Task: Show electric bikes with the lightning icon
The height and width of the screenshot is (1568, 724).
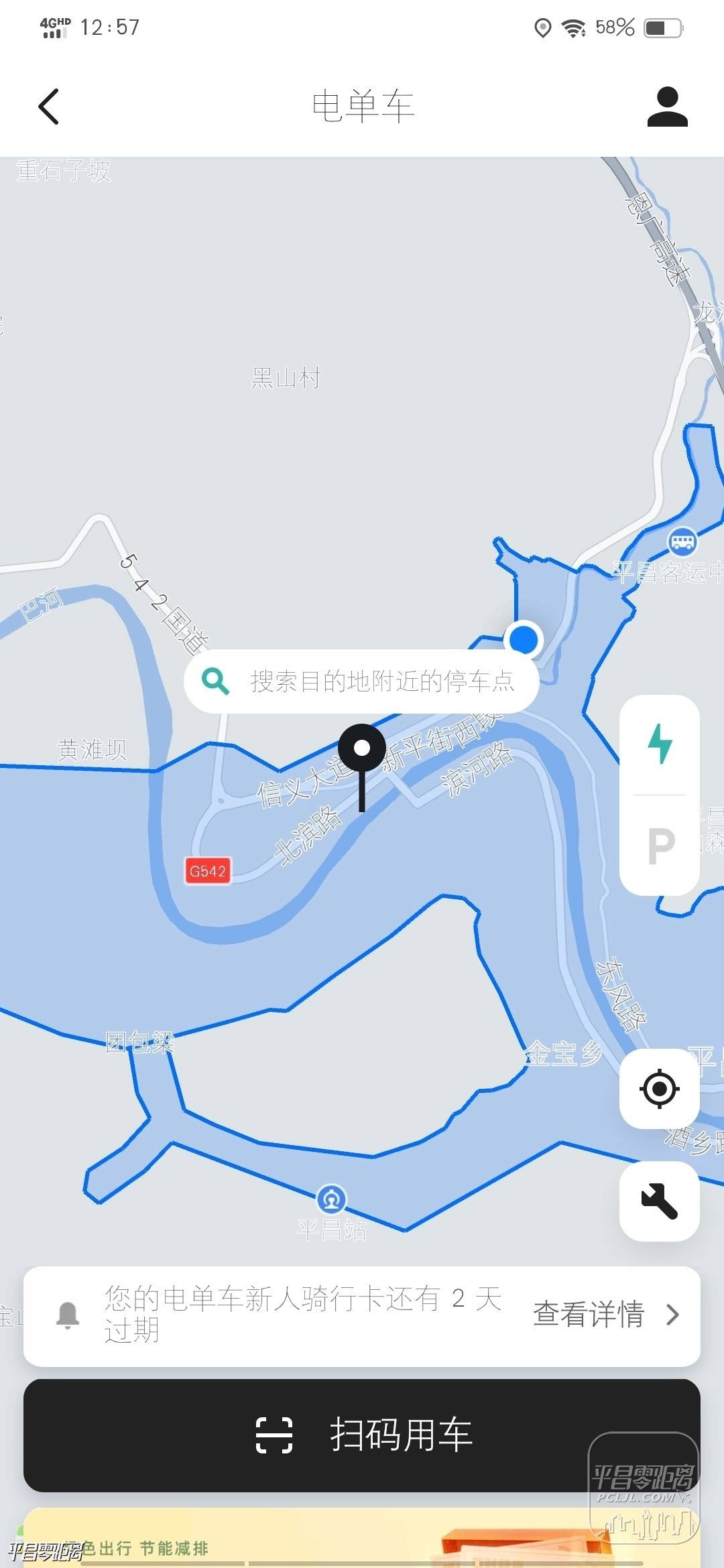Action: [660, 744]
